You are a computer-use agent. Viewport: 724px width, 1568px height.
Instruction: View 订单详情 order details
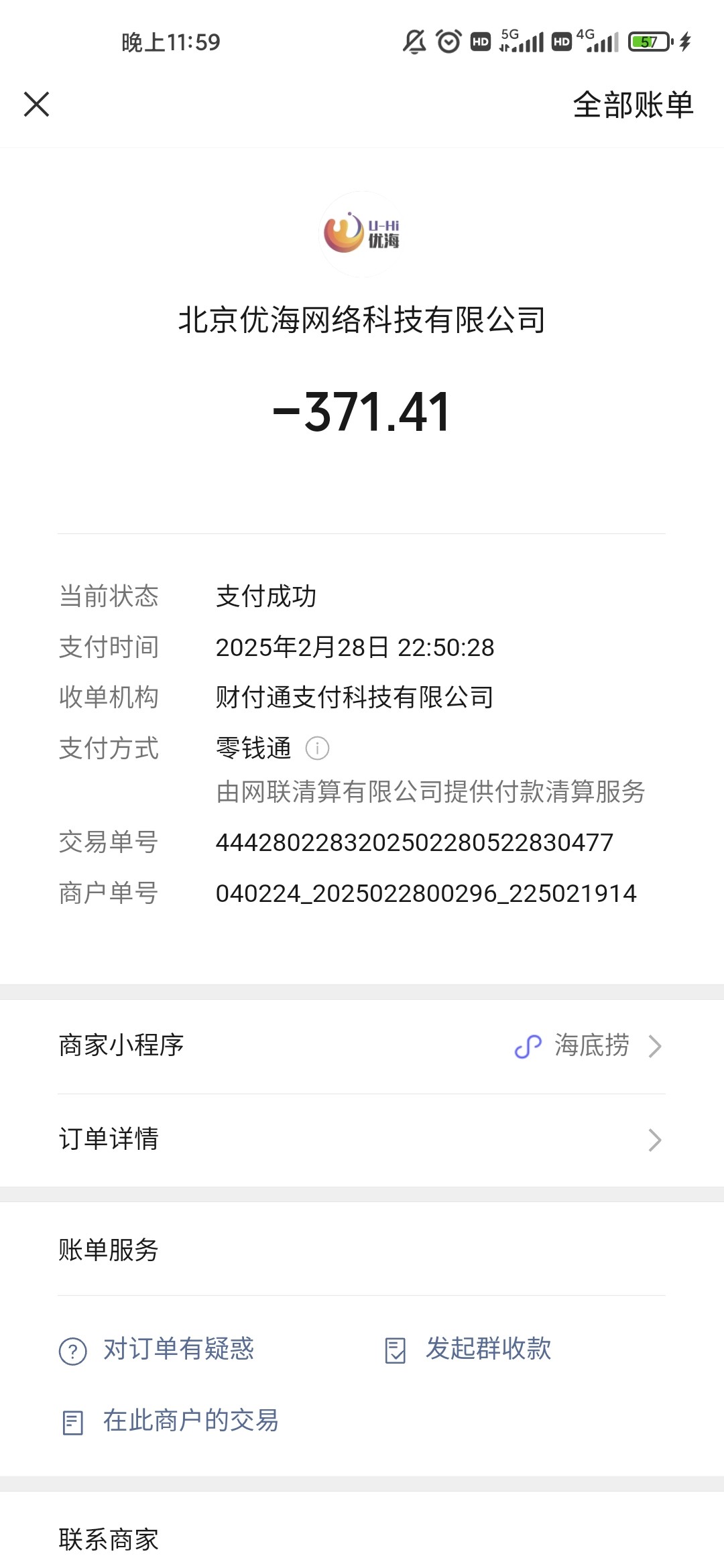coord(362,1139)
